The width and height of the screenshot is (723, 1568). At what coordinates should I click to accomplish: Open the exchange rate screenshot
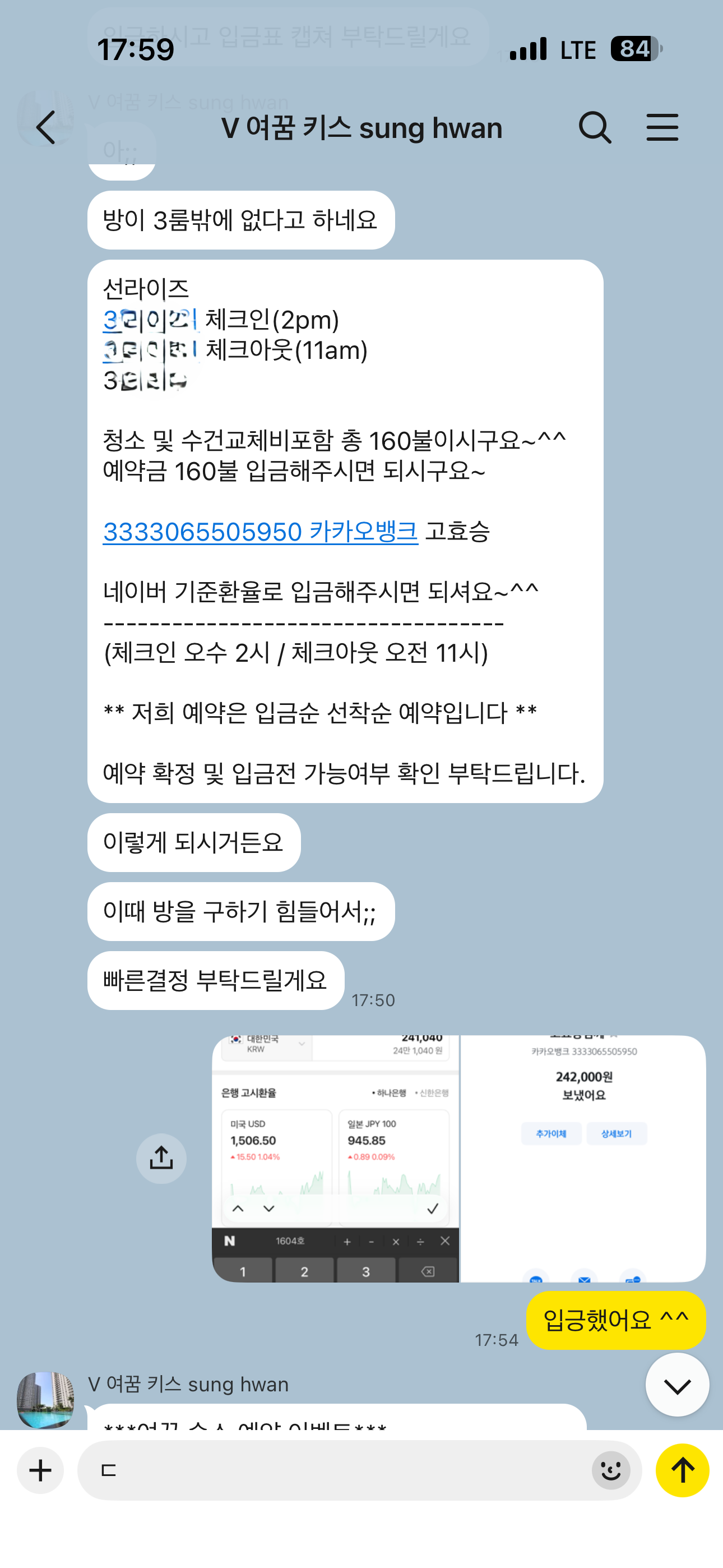(335, 1159)
